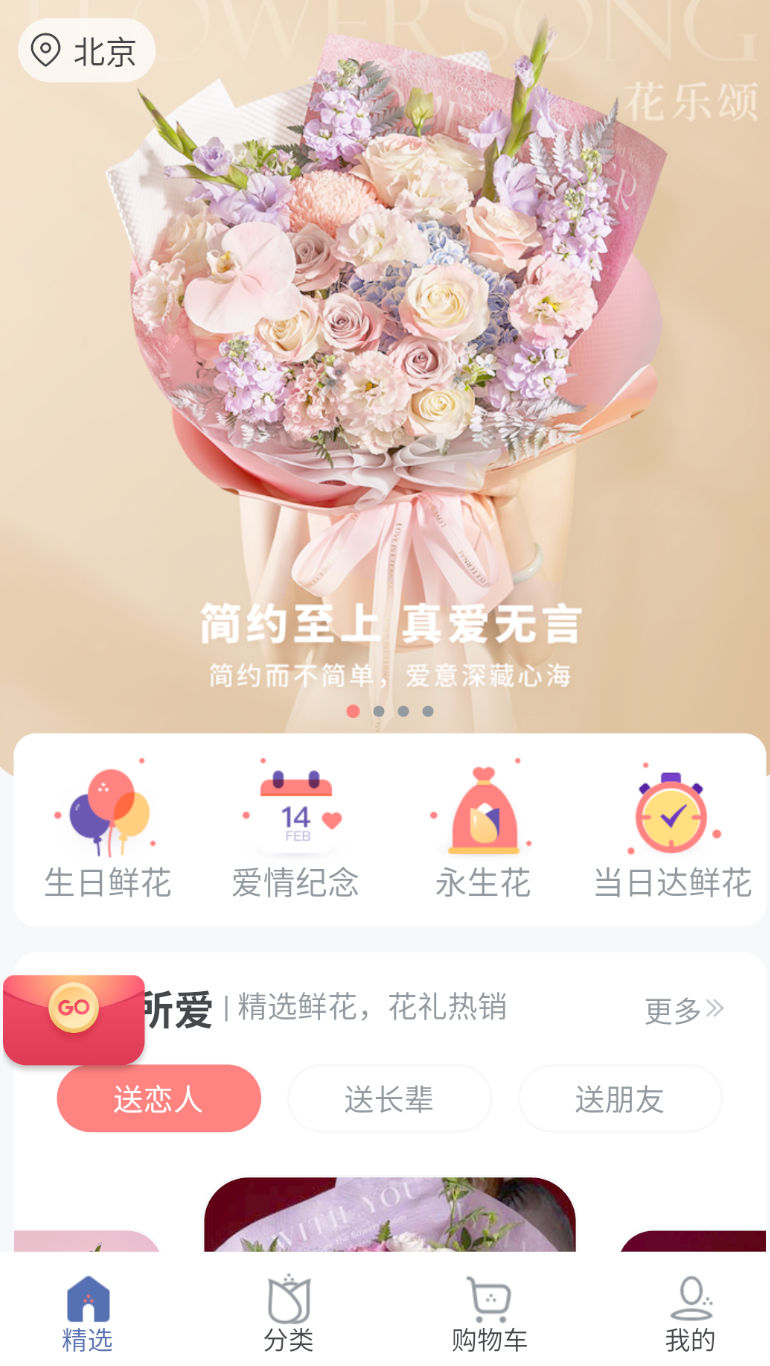Open the 购物车 tab

(x=489, y=1314)
